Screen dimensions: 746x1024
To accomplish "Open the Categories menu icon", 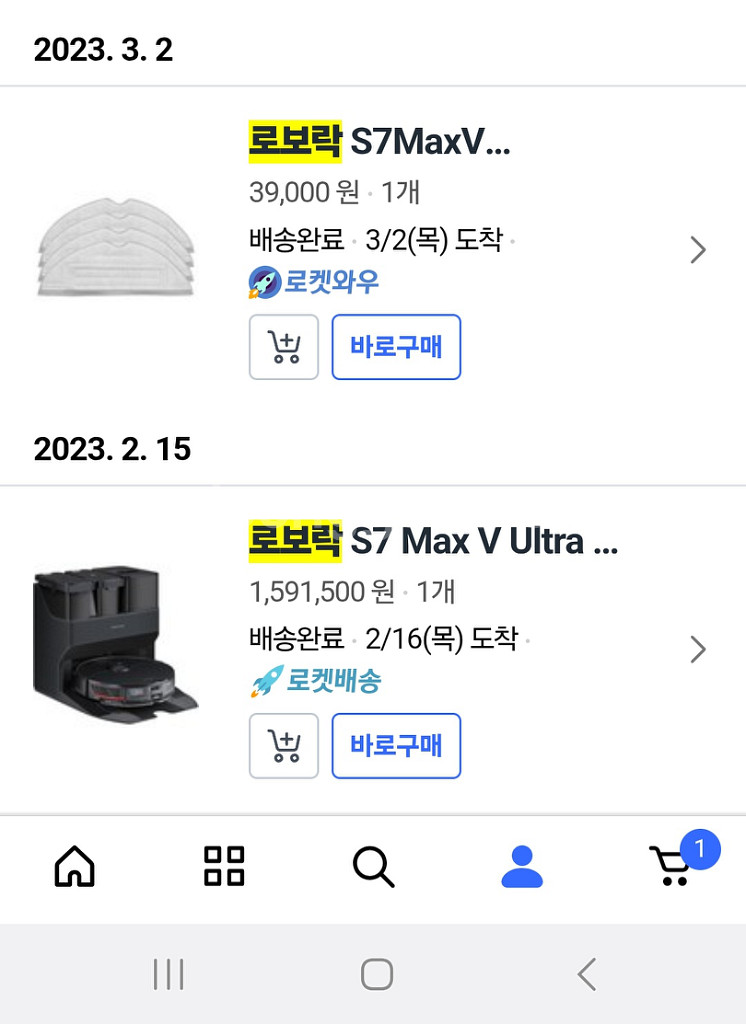I will tap(223, 868).
